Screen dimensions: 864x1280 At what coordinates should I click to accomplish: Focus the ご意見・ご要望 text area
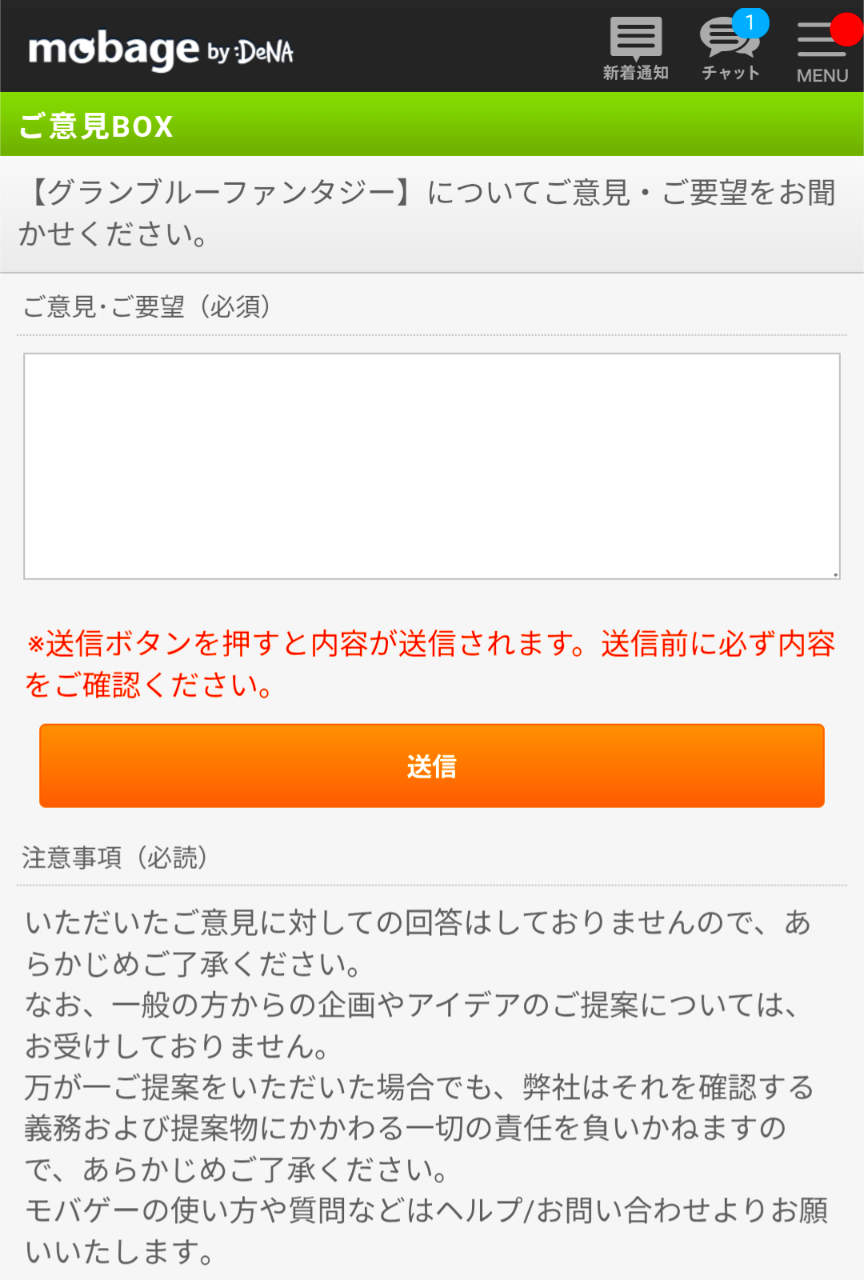click(x=431, y=466)
